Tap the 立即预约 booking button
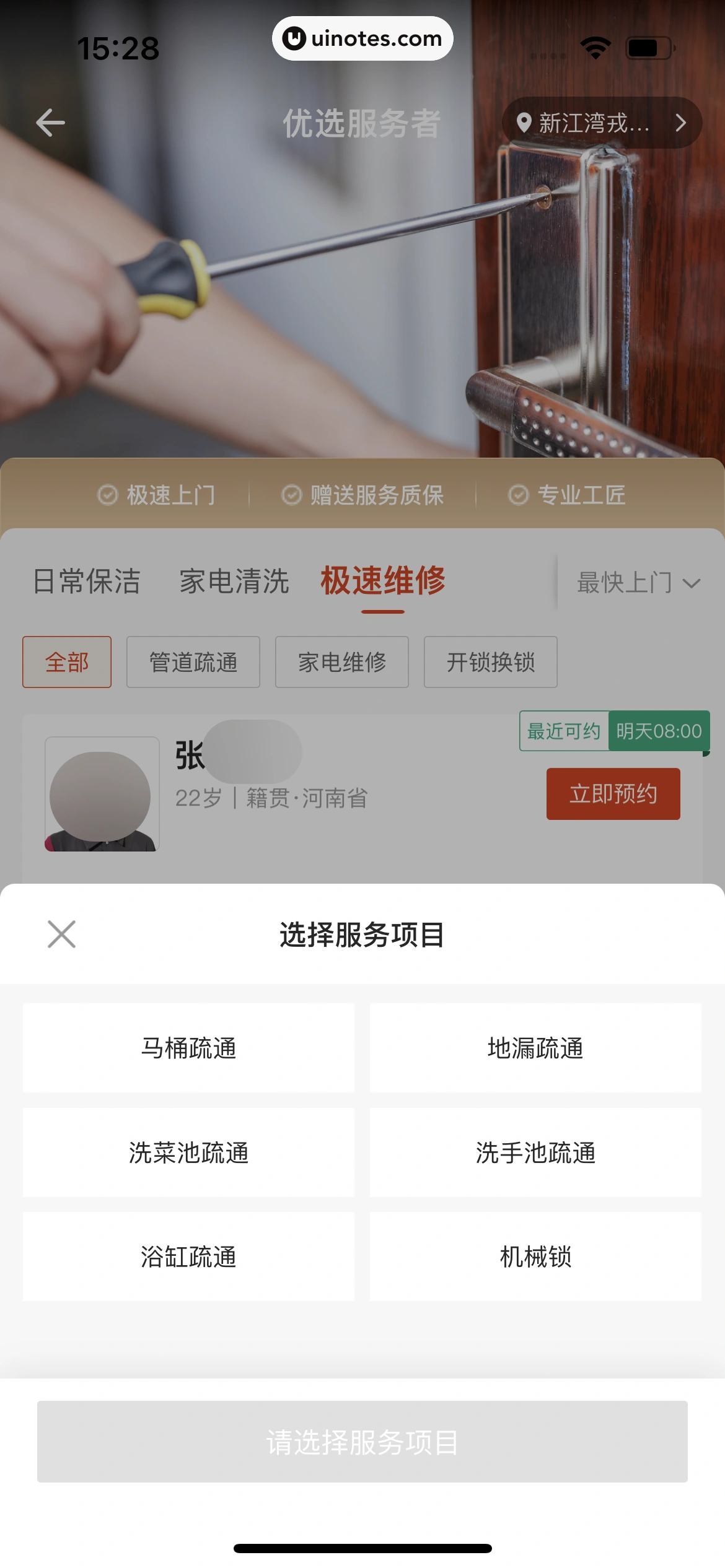The image size is (725, 1568). point(612,794)
